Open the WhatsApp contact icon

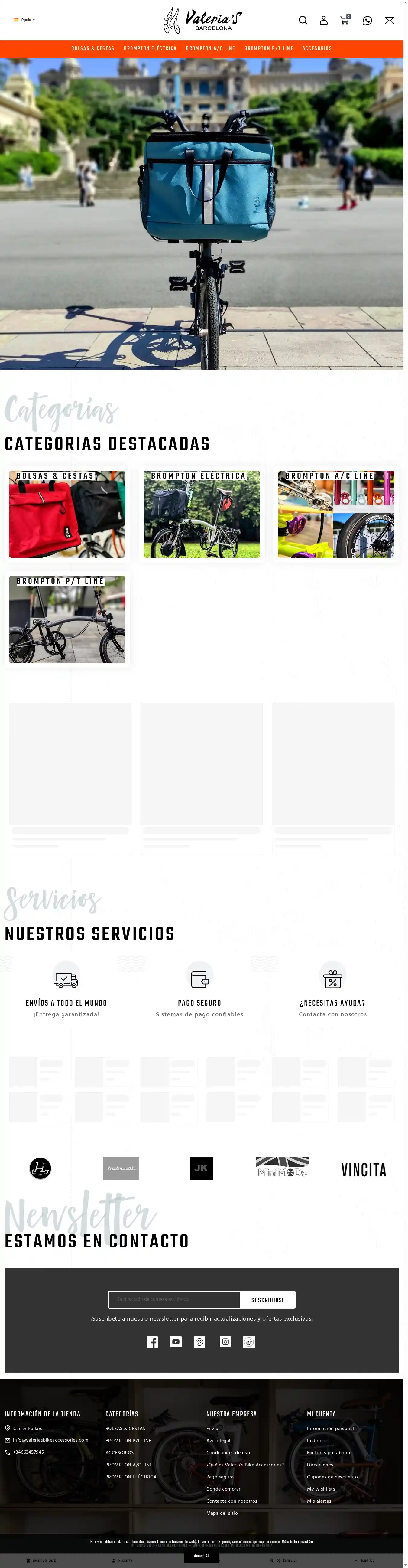[367, 21]
